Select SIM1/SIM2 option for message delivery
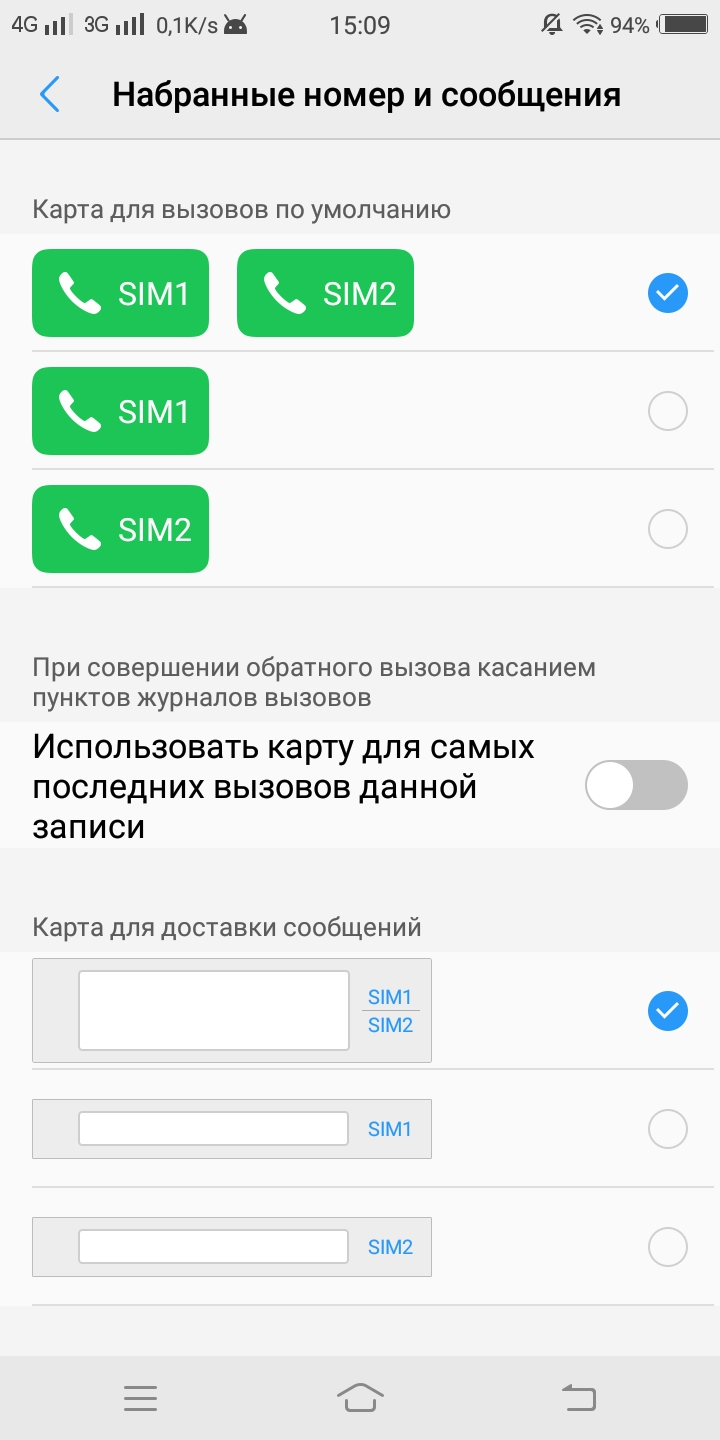Viewport: 720px width, 1440px height. tap(667, 1011)
